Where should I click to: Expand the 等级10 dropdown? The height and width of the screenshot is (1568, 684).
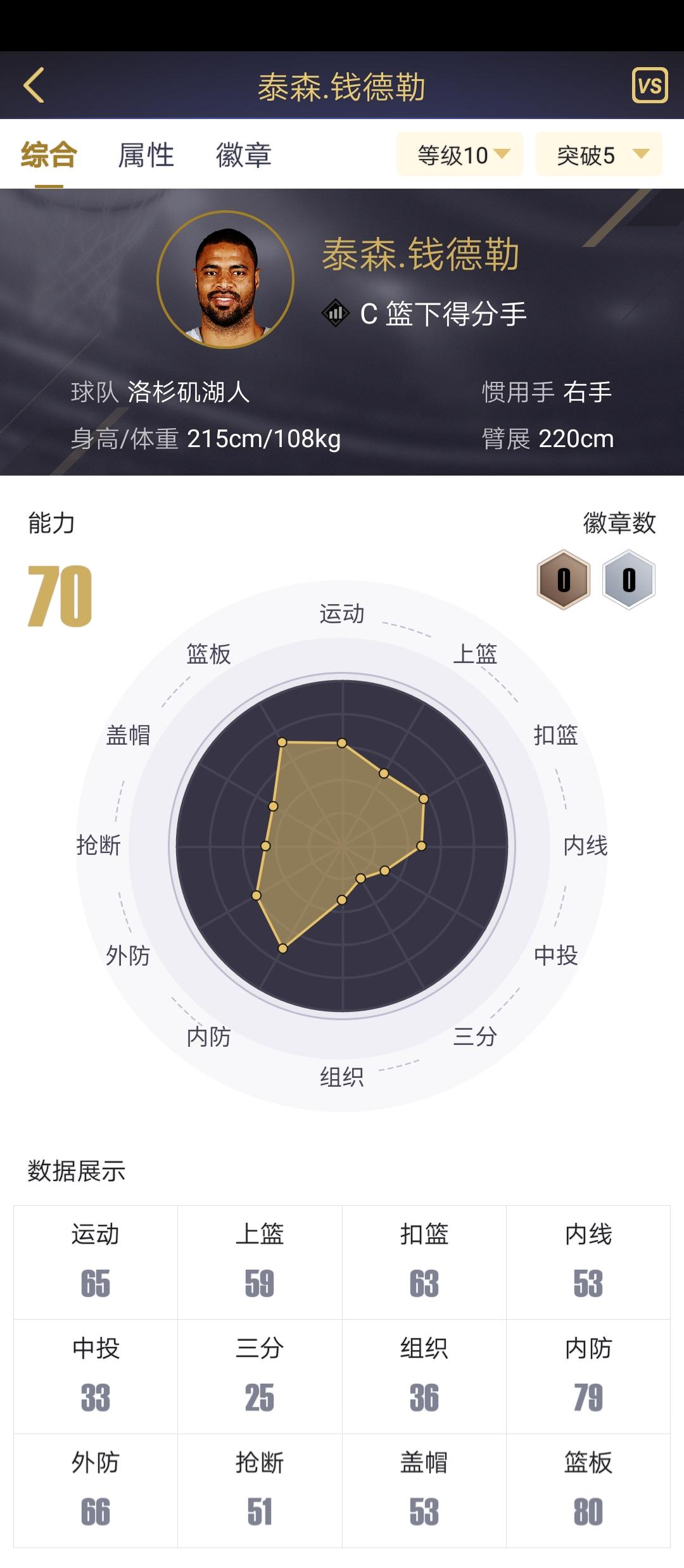pyautogui.click(x=460, y=155)
